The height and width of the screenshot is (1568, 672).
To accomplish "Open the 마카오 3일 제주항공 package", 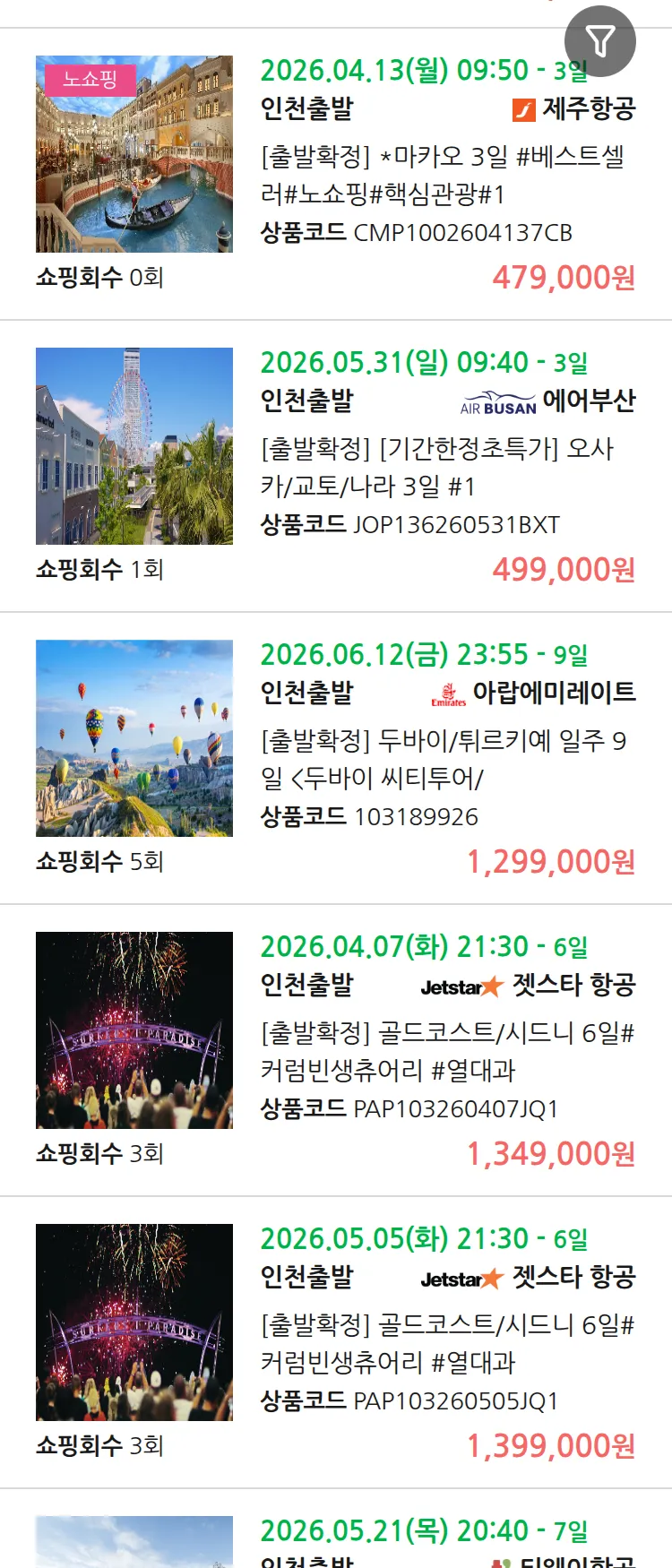I will [x=443, y=175].
